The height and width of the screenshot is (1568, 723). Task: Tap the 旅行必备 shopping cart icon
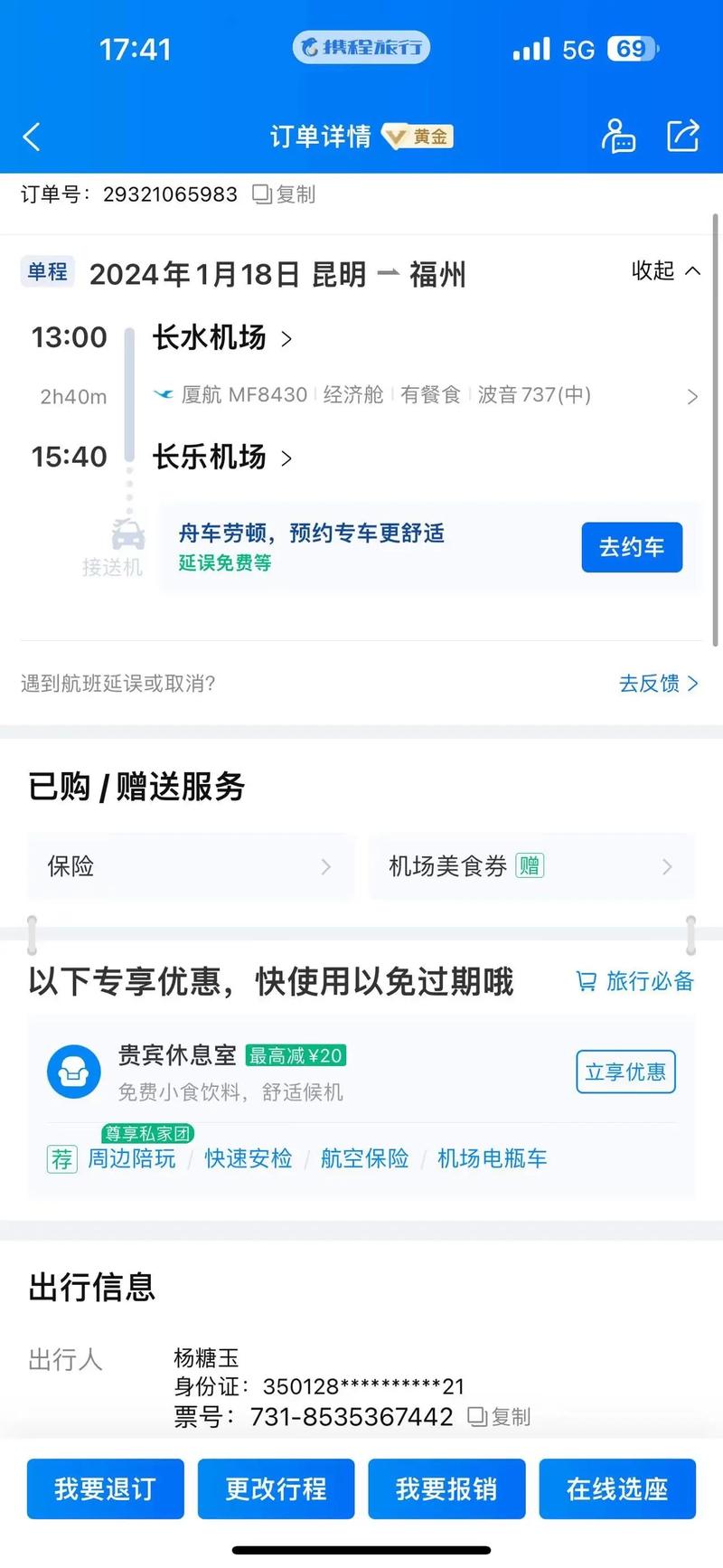587,980
